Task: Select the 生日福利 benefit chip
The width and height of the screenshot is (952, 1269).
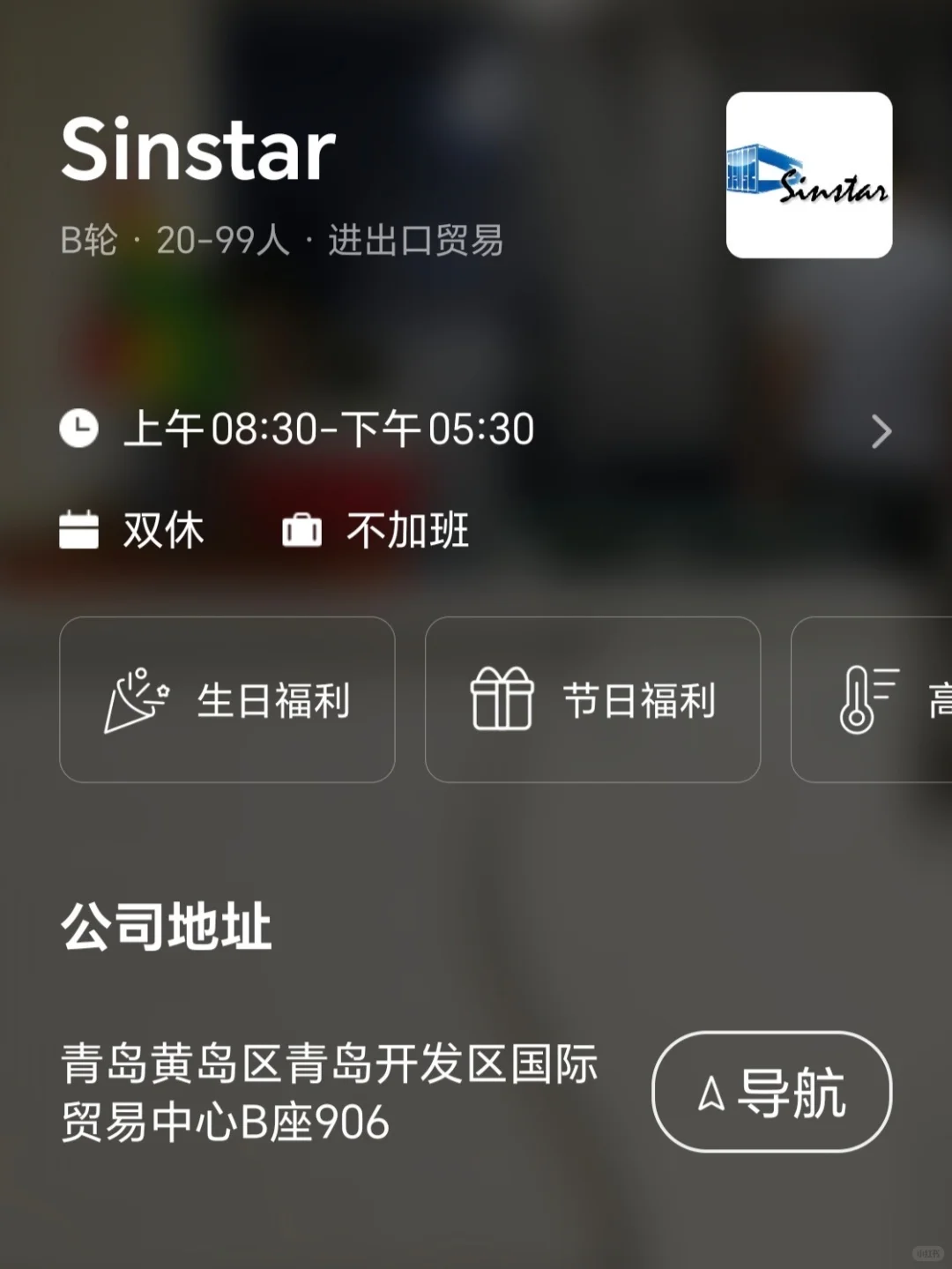Action: click(227, 699)
